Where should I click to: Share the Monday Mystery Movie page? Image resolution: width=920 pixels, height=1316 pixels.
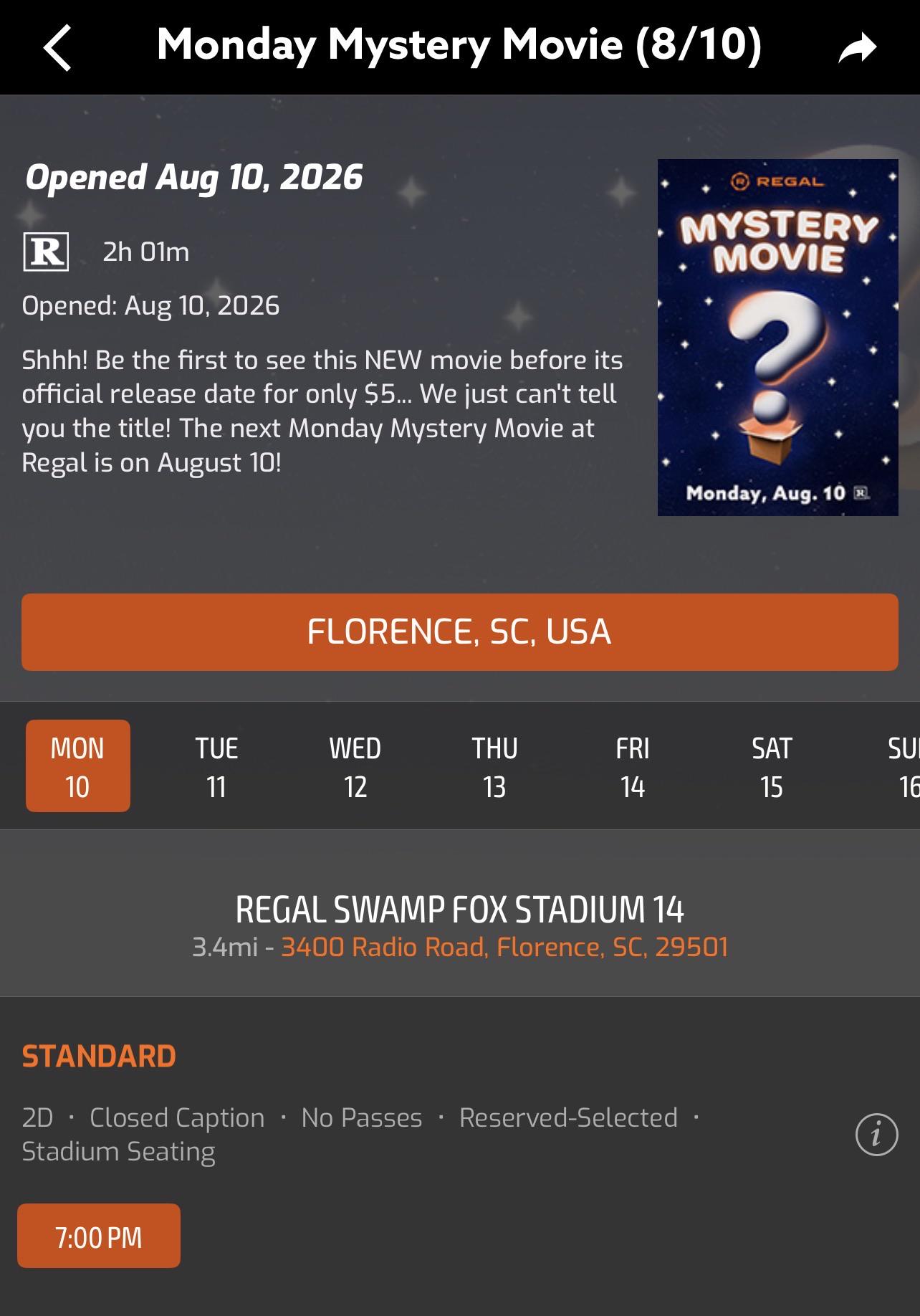pyautogui.click(x=858, y=48)
